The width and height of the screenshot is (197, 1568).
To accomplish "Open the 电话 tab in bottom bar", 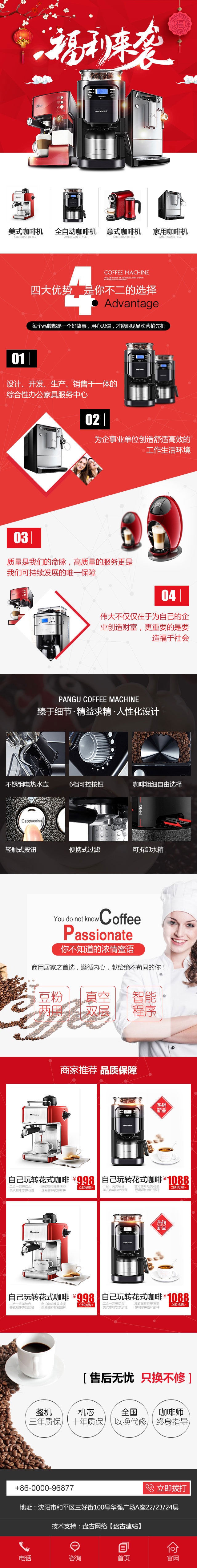I will (25, 1550).
